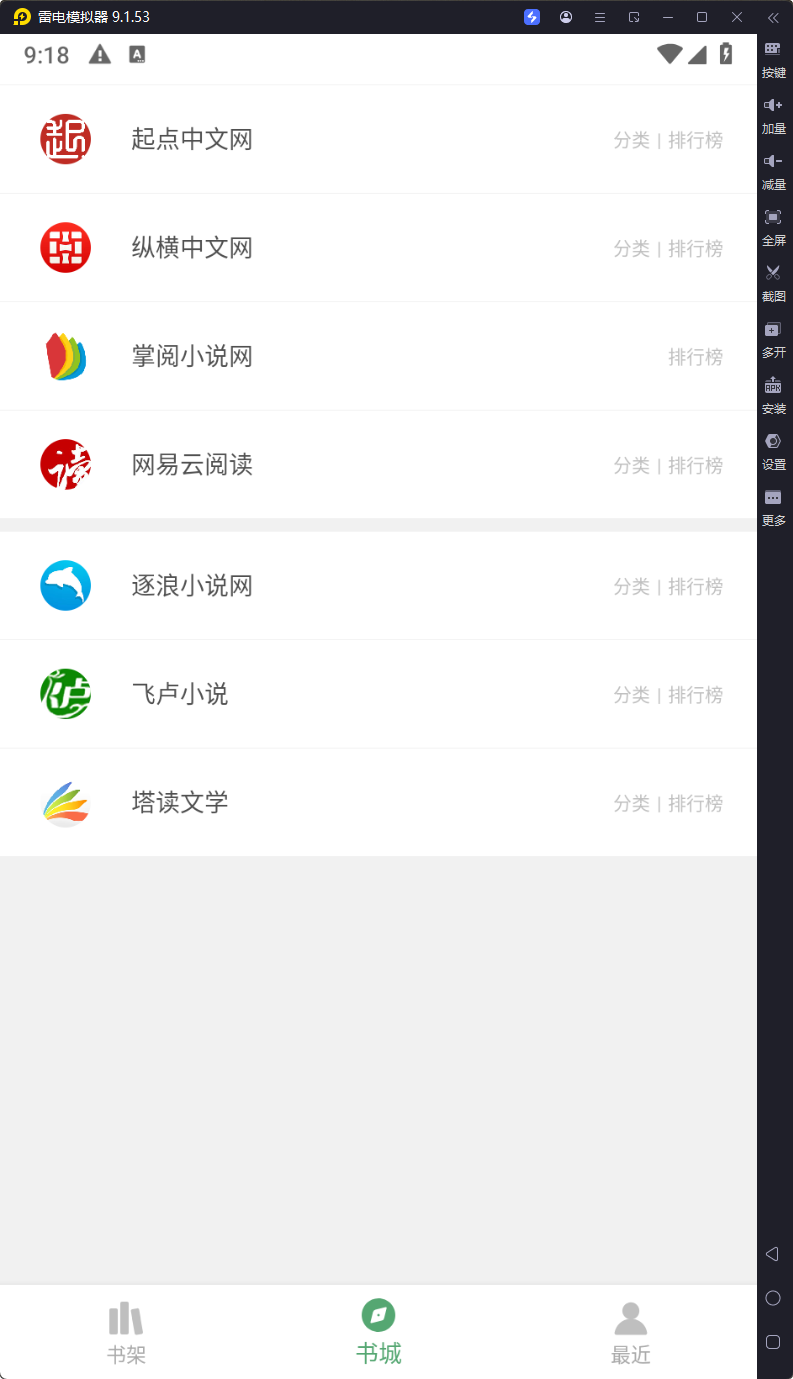Open emulator settings via 设置 icon

point(773,451)
